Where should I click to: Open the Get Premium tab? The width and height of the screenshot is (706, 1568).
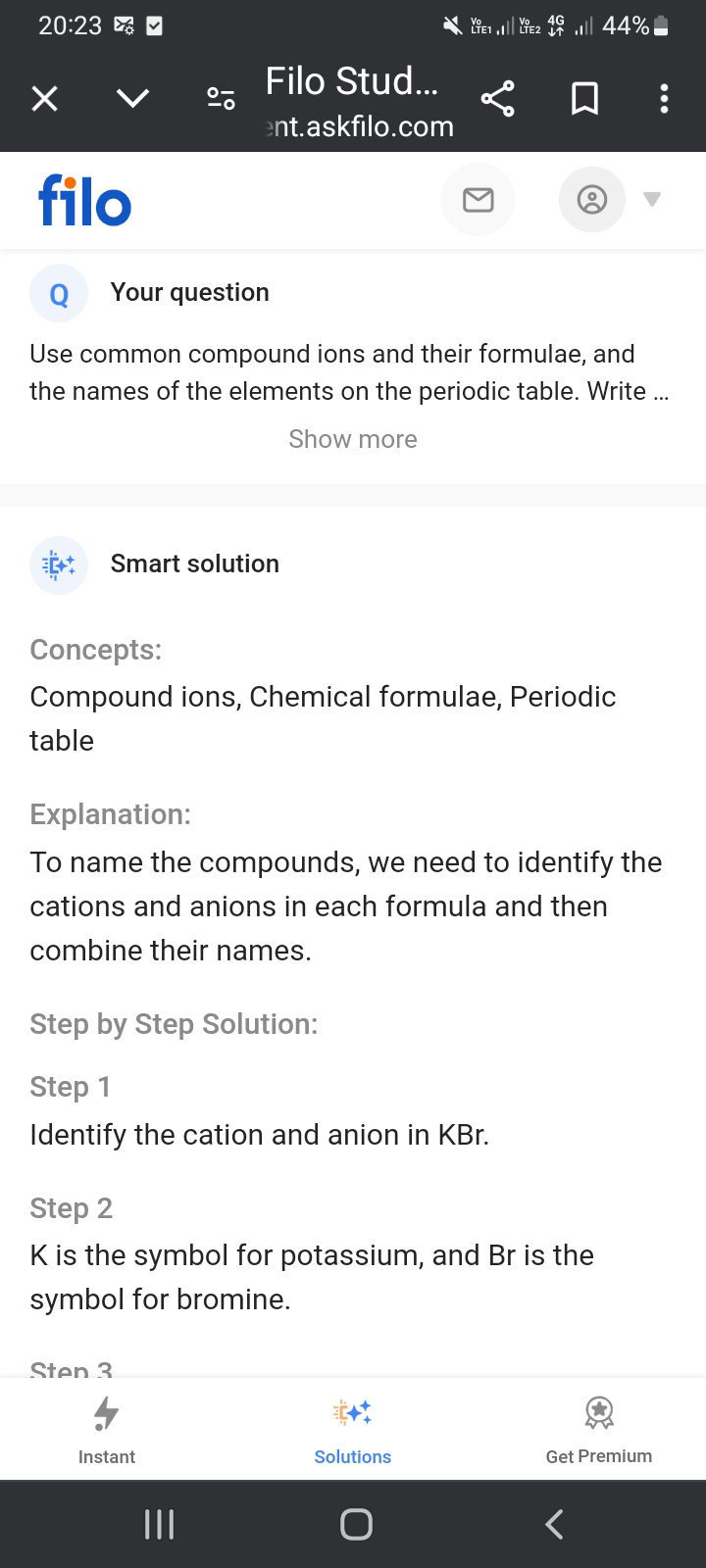pos(598,1431)
